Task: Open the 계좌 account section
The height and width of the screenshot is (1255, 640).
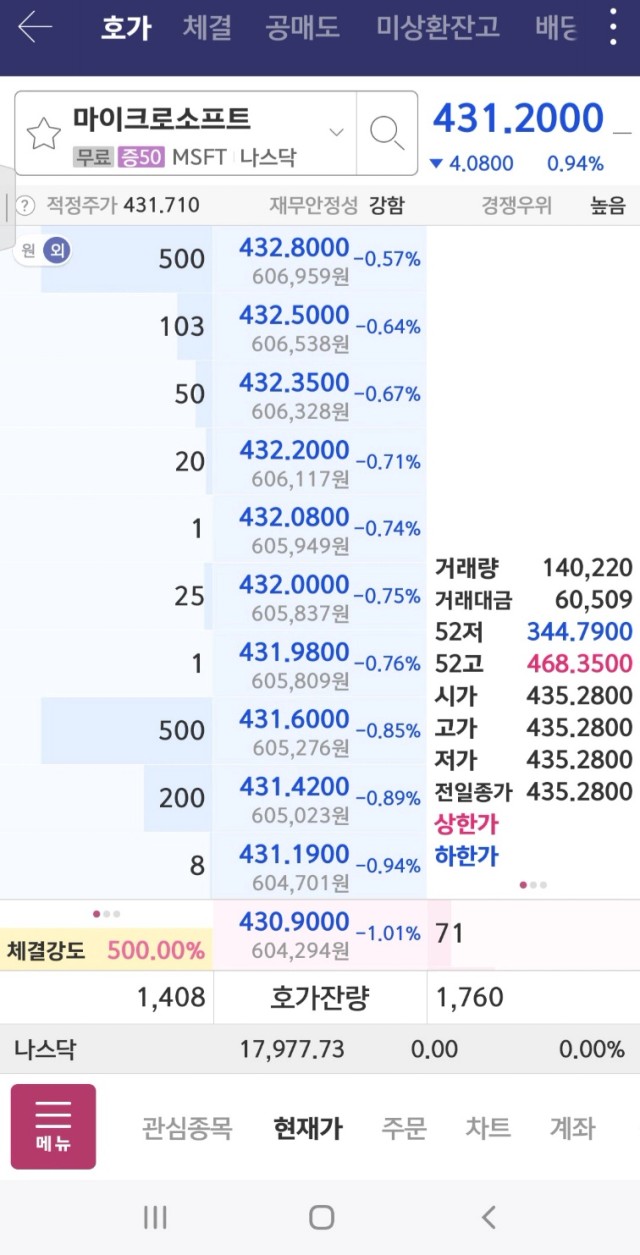Action: 572,1129
